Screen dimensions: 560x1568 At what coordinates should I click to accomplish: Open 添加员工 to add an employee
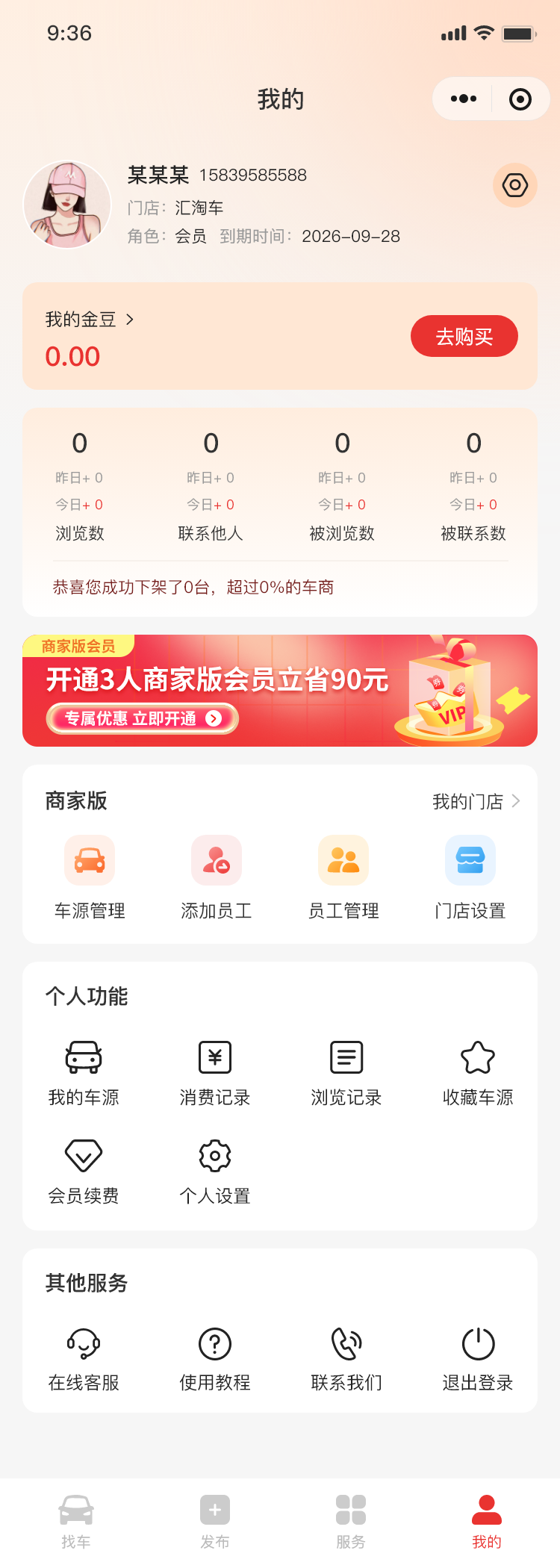[x=216, y=877]
